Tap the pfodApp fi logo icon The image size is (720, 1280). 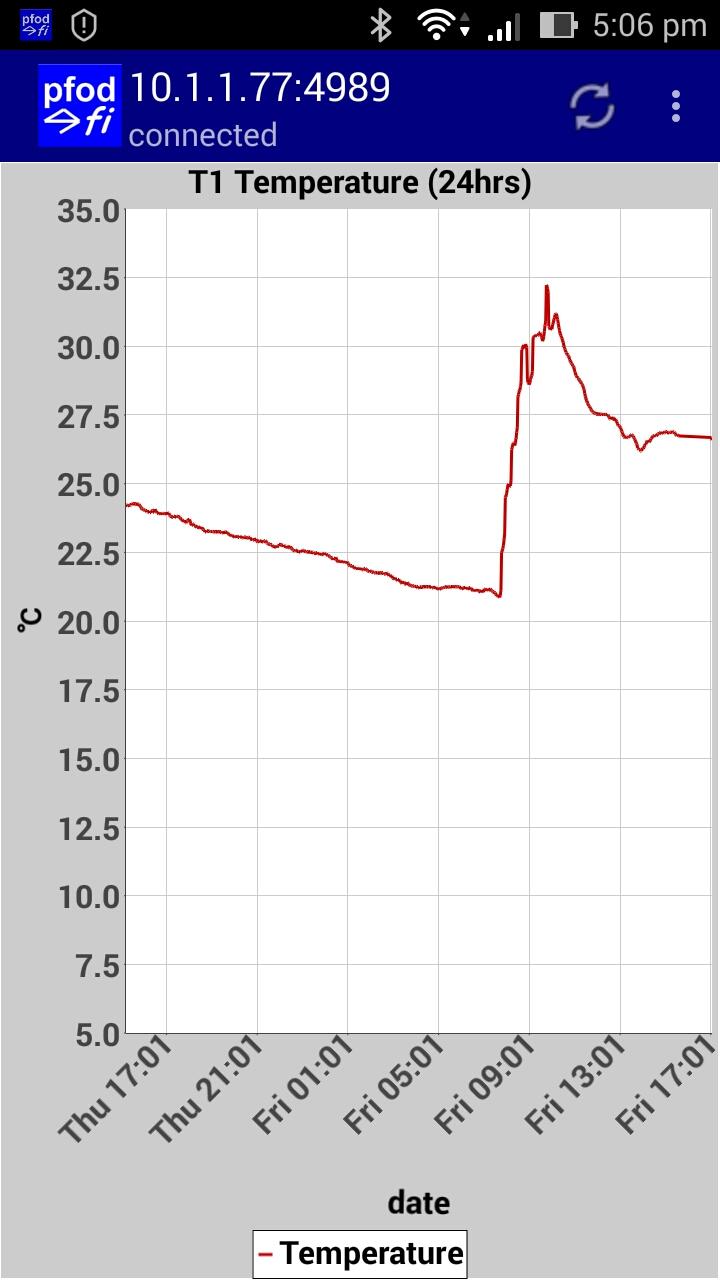[79, 104]
